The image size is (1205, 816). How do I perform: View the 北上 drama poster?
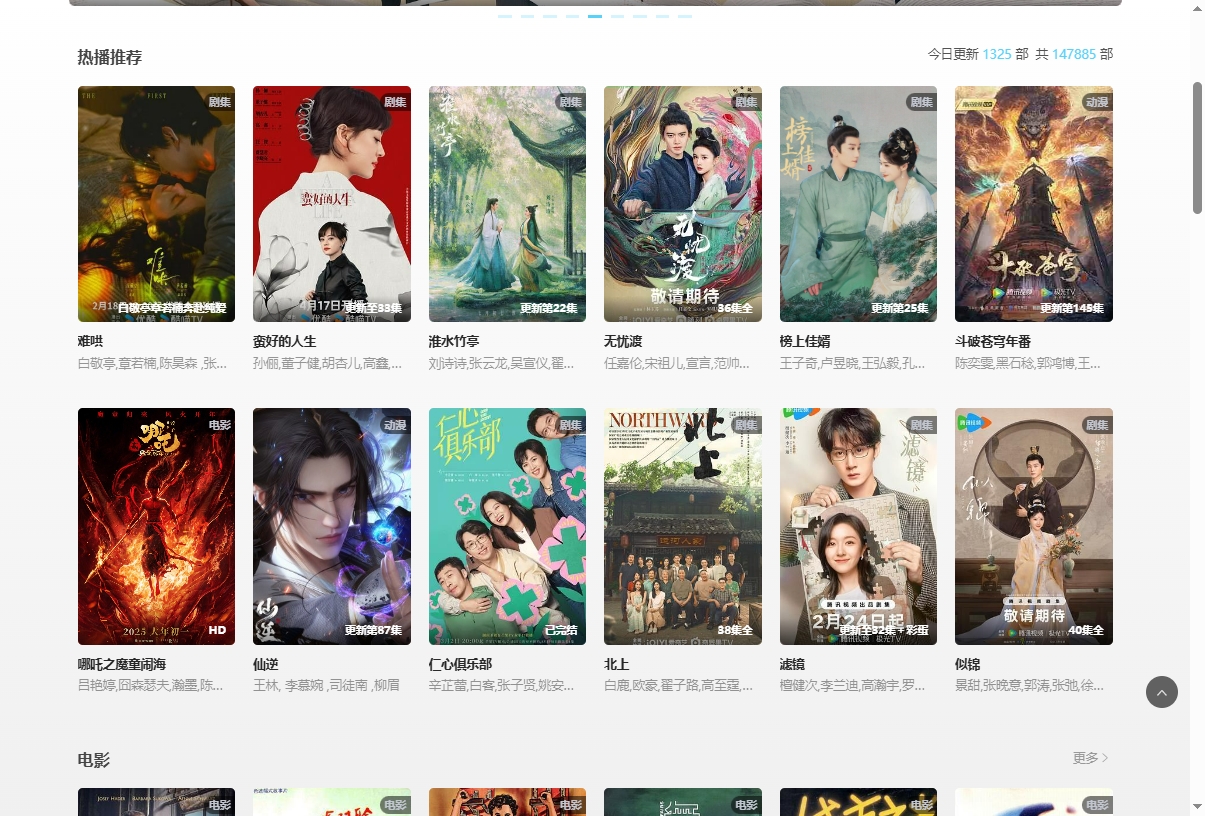682,526
